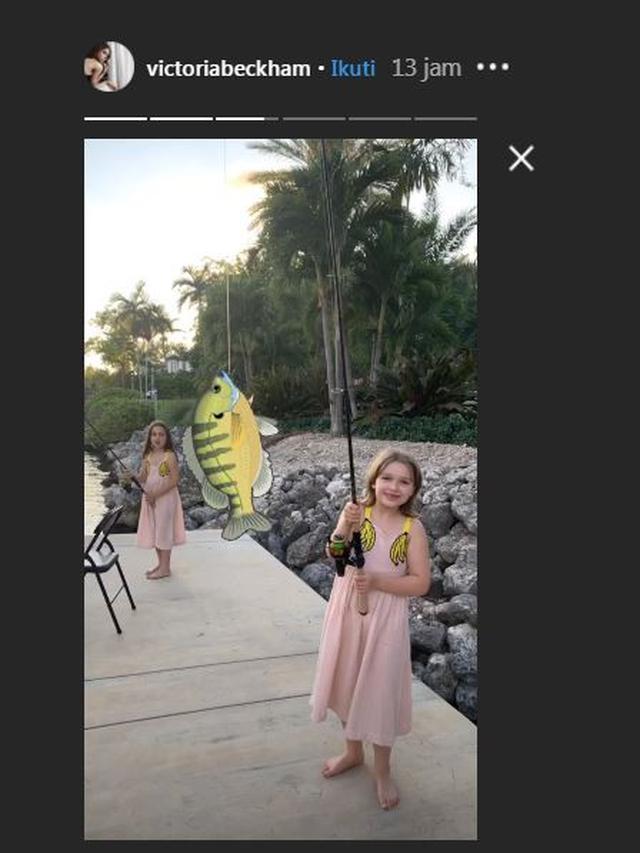Open the victoriabeckham username link
Image resolution: width=640 pixels, height=853 pixels.
[x=228, y=69]
